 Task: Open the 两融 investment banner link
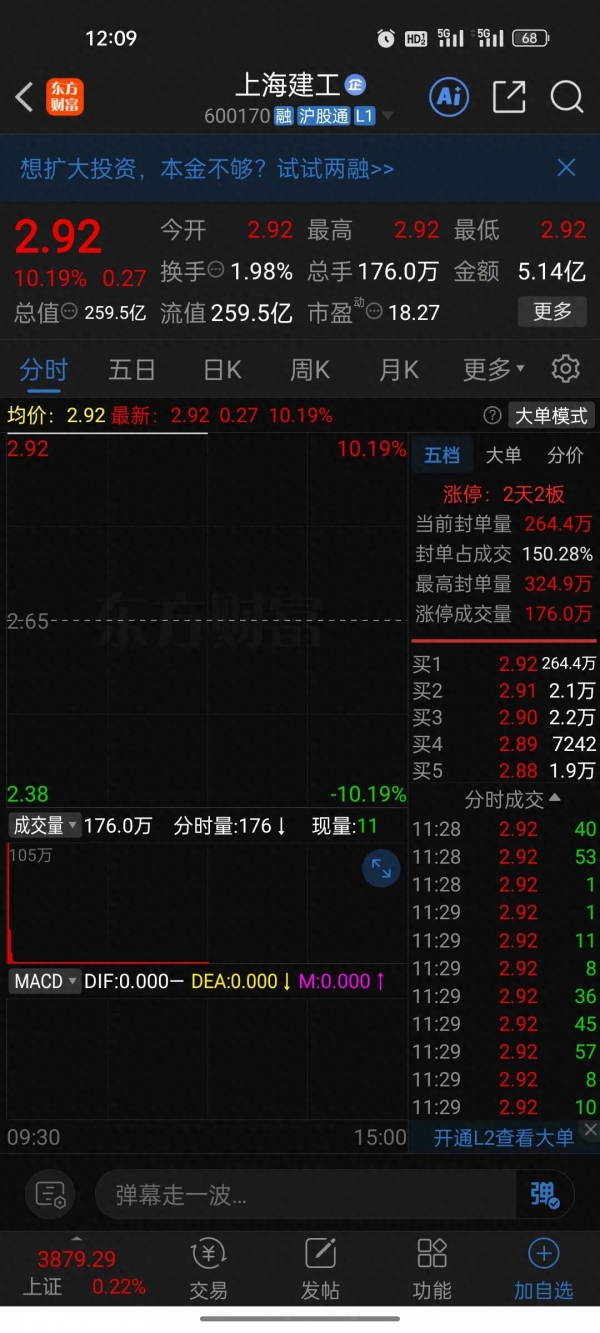coord(207,169)
